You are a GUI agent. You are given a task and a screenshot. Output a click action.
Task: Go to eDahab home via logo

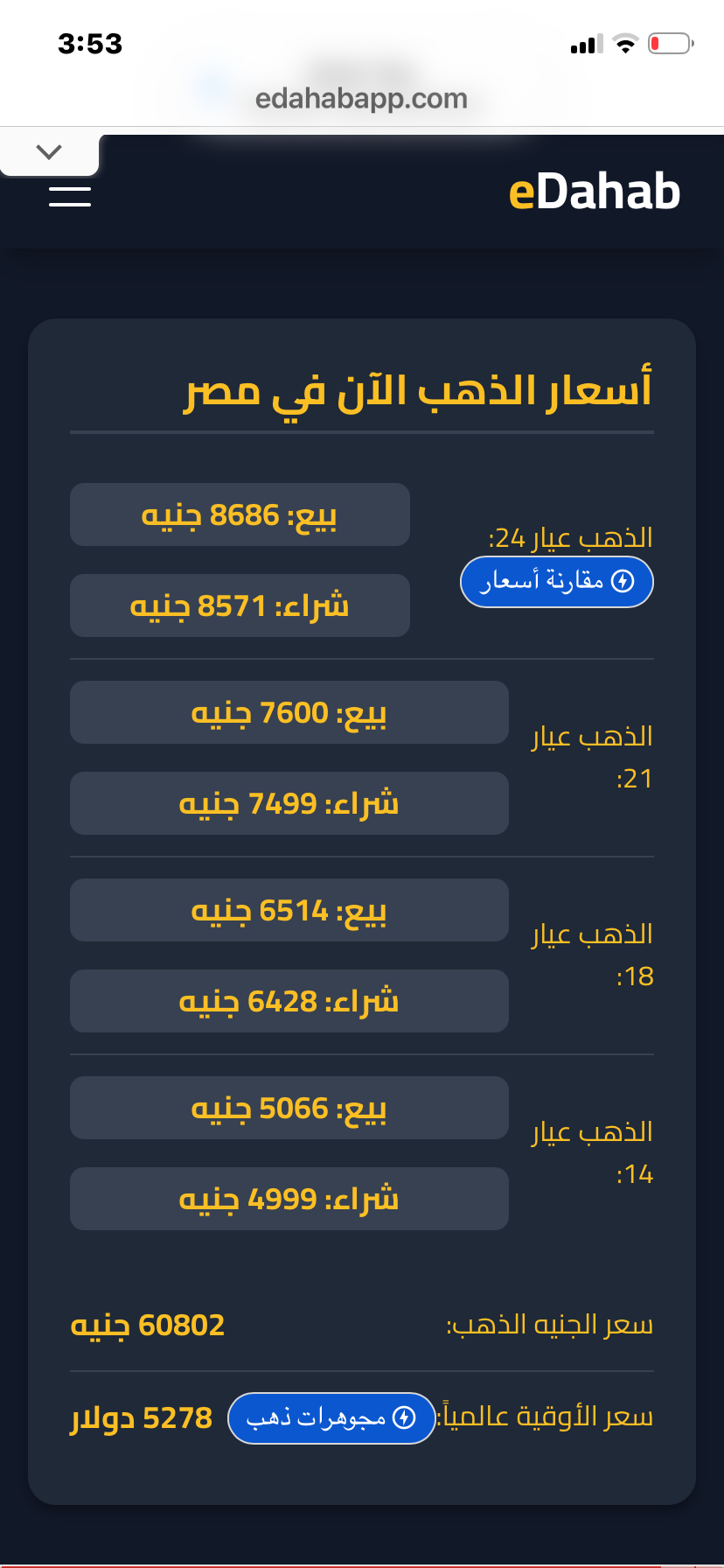pos(594,192)
